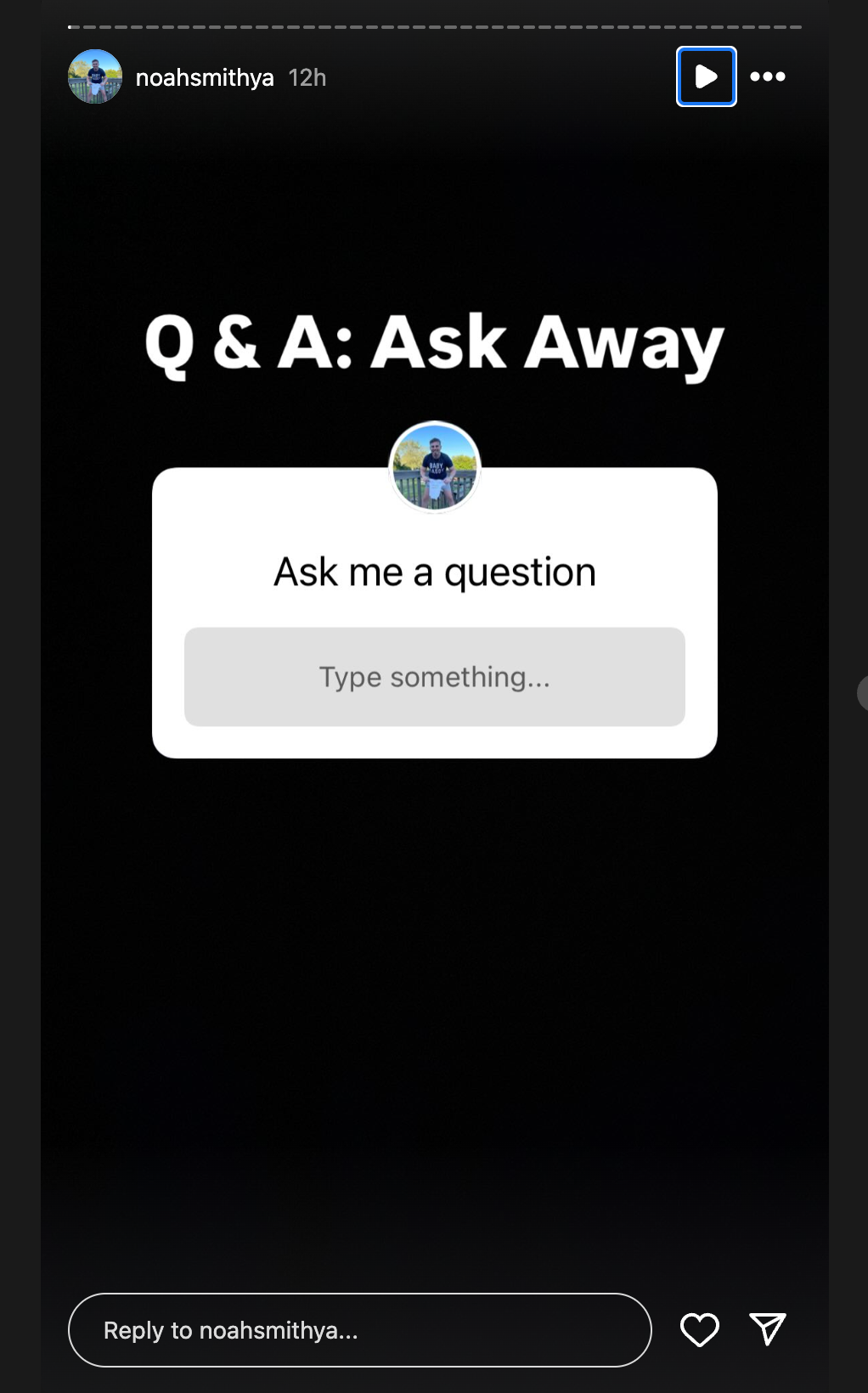The height and width of the screenshot is (1393, 868).
Task: Focus the Reply to noahsmithya field
Action: (x=360, y=1330)
